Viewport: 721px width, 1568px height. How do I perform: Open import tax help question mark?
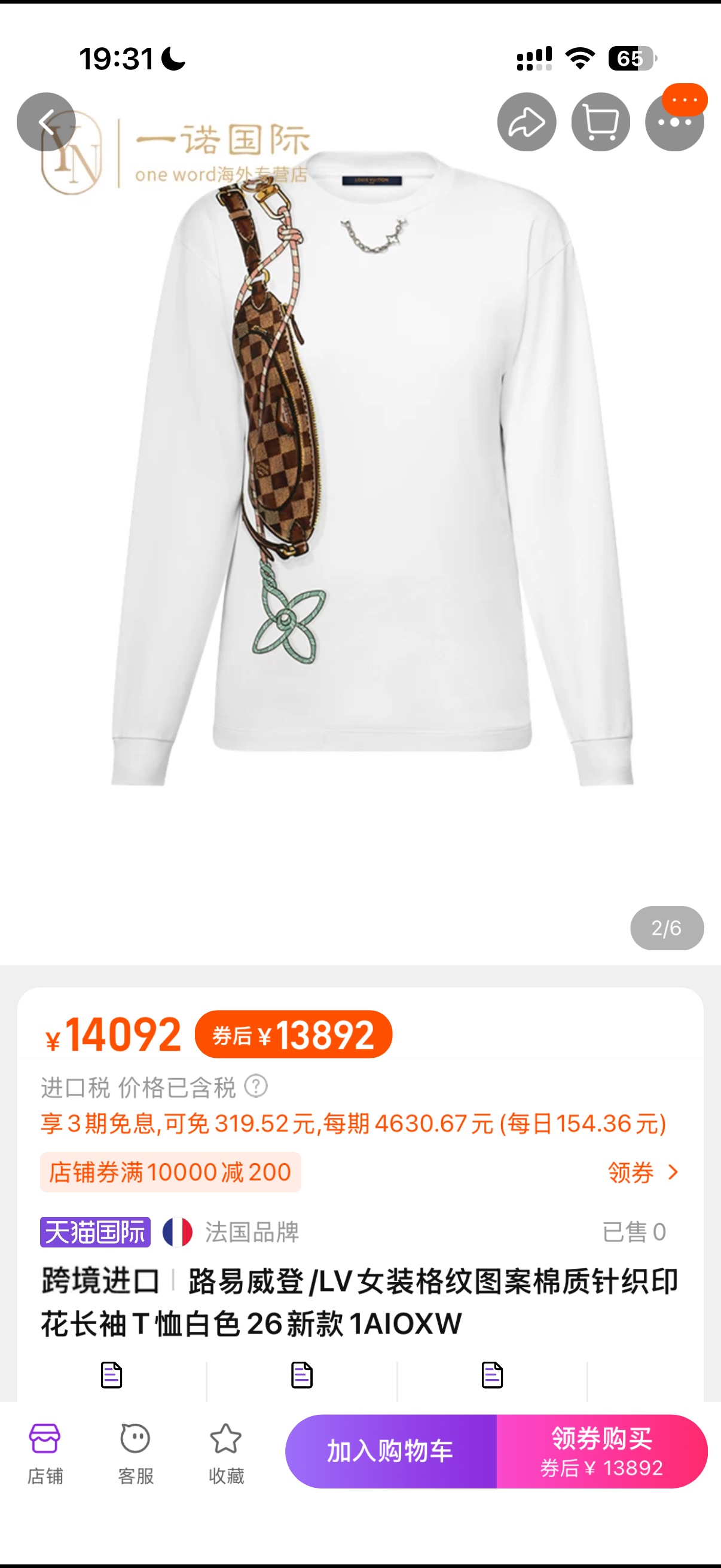tap(255, 1086)
